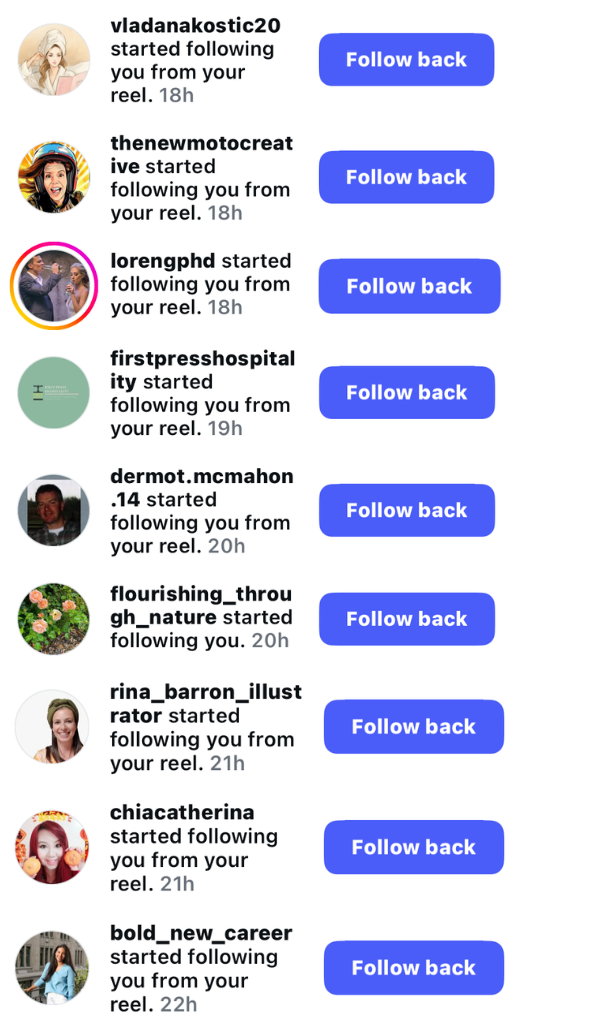Open the bold_new_career follow notification

pos(200,968)
